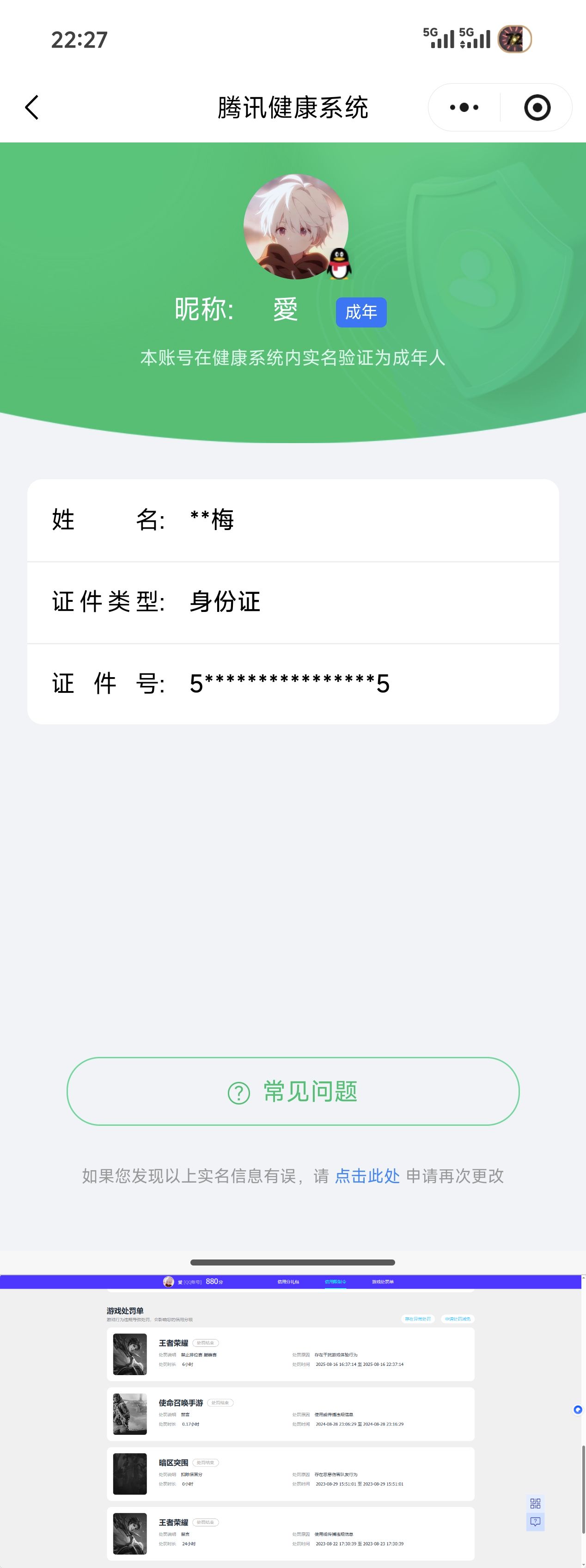Open the mini-program more options menu
This screenshot has width=586, height=1568.
point(463,106)
